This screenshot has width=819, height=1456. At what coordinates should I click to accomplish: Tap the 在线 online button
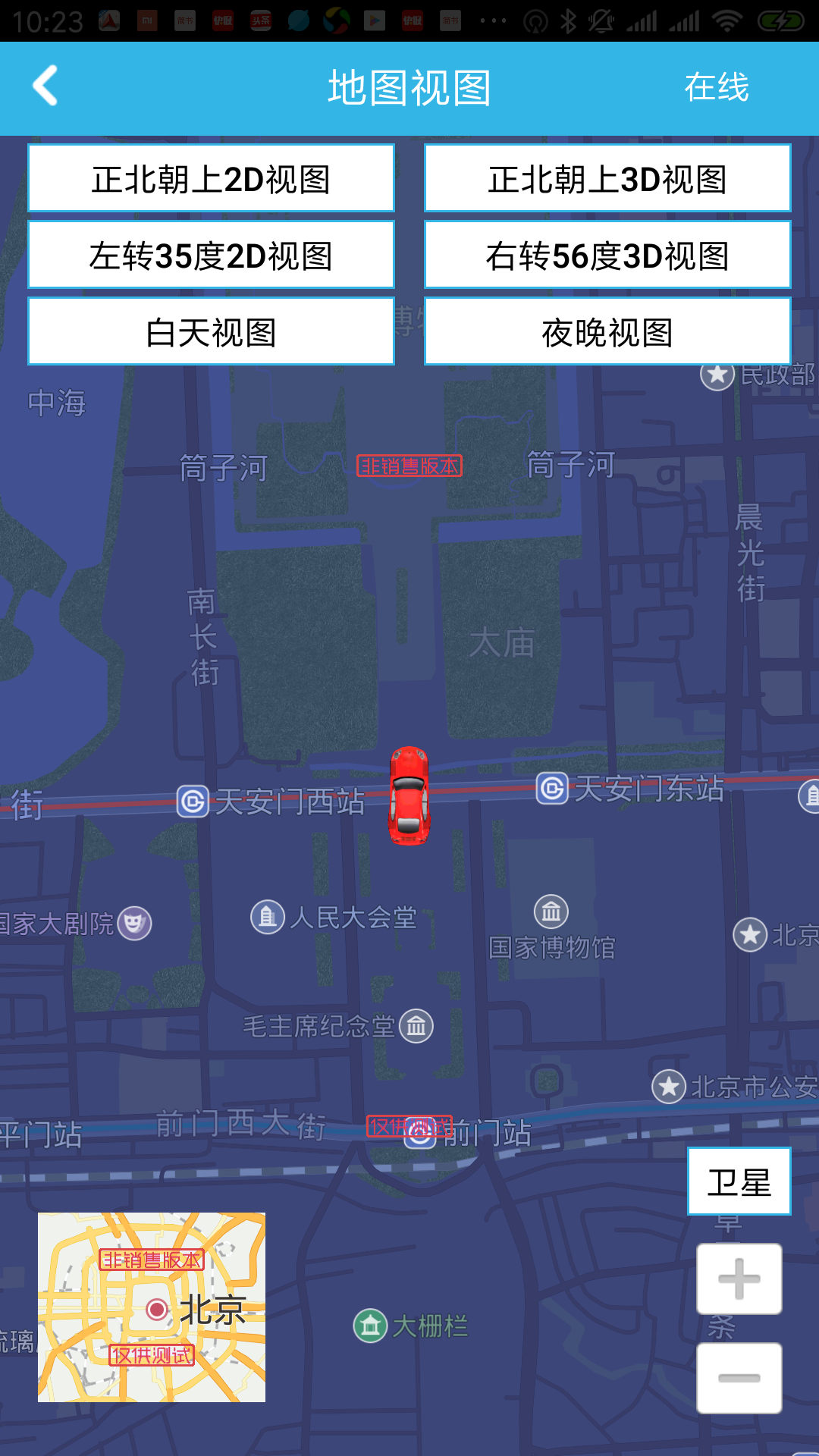coord(716,87)
